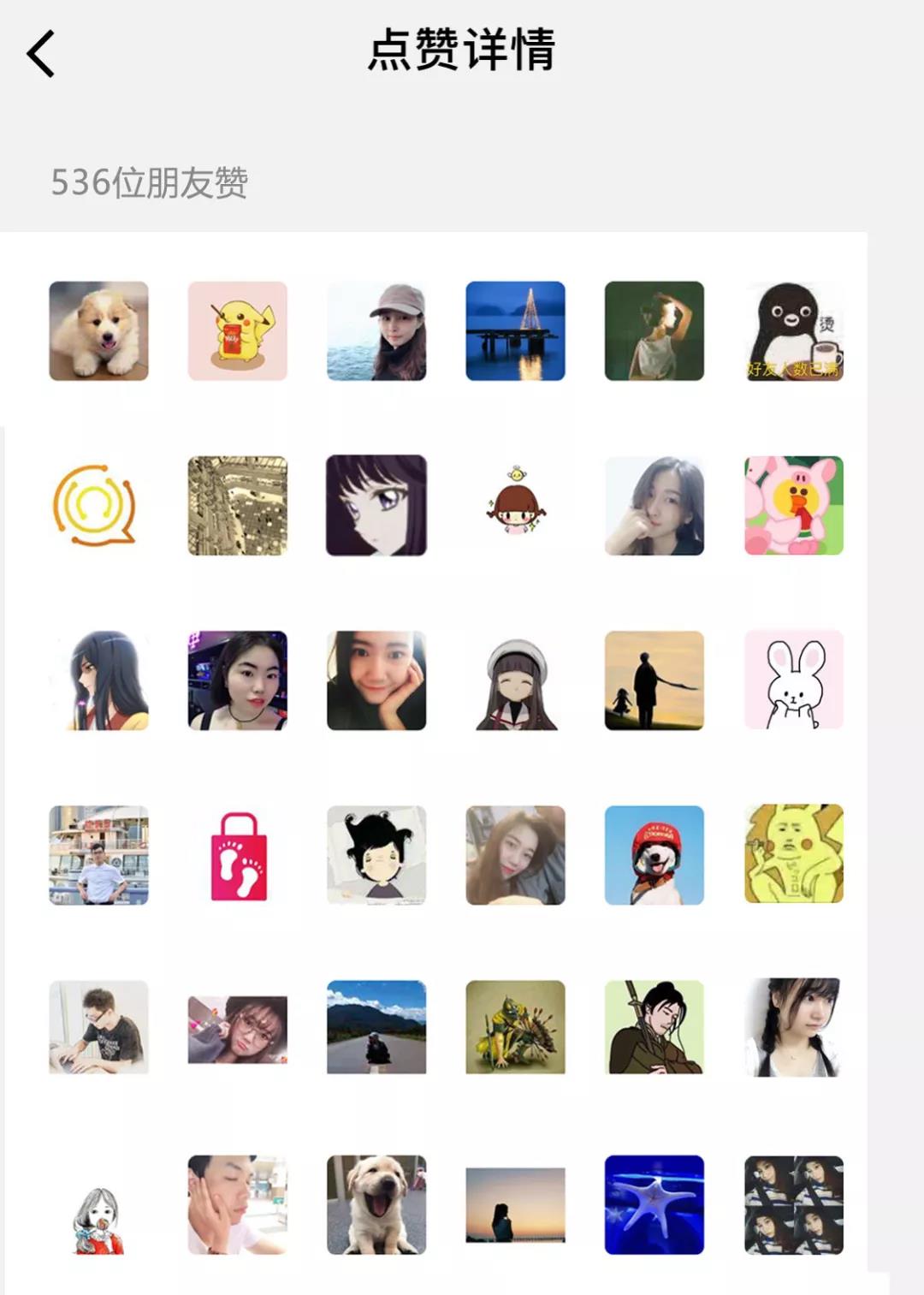
Task: Tap the dog wearing red helmet avatar
Action: pos(654,855)
